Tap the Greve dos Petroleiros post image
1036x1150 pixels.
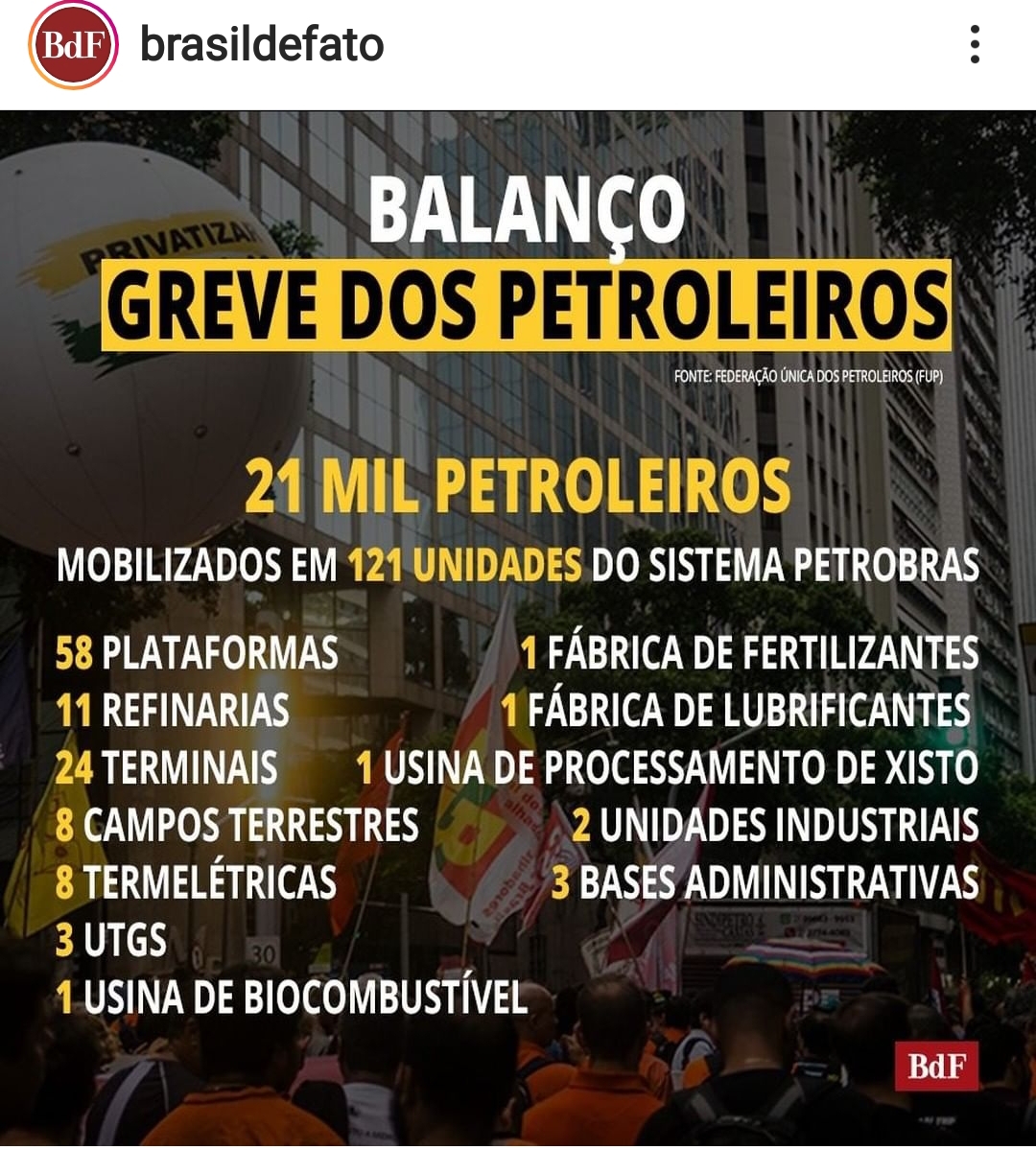pos(518,628)
